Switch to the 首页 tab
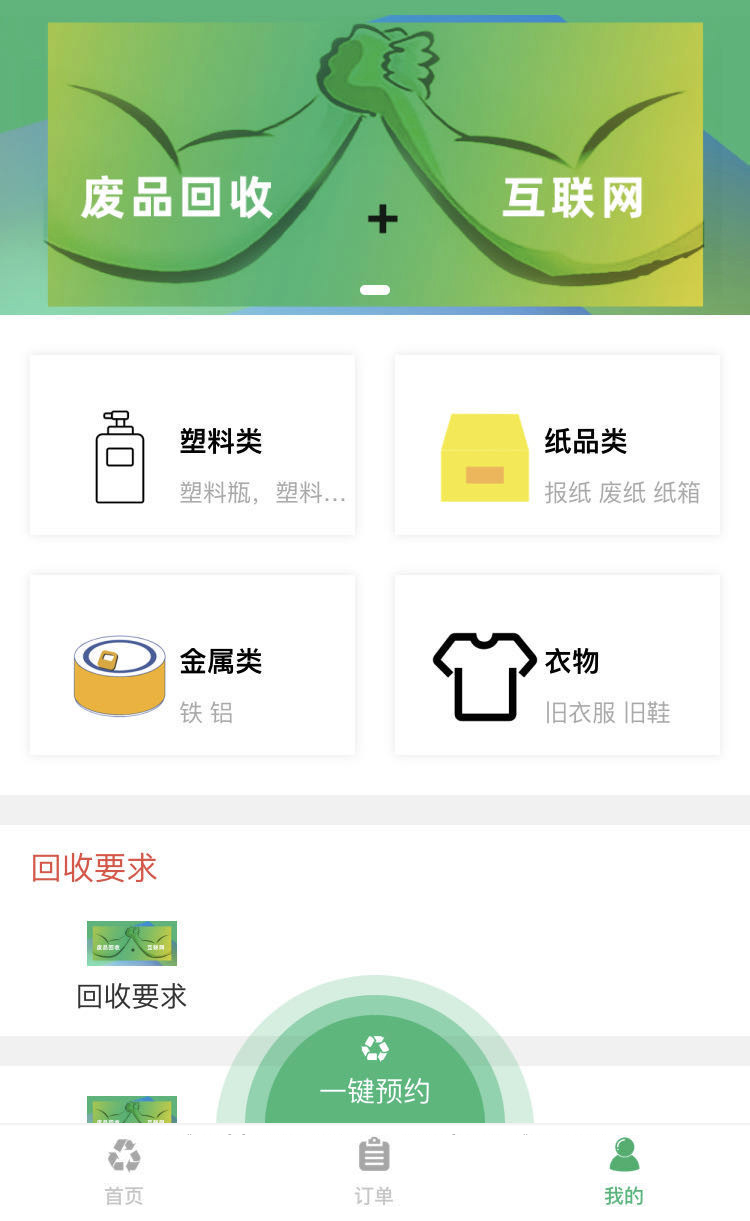 click(124, 1170)
